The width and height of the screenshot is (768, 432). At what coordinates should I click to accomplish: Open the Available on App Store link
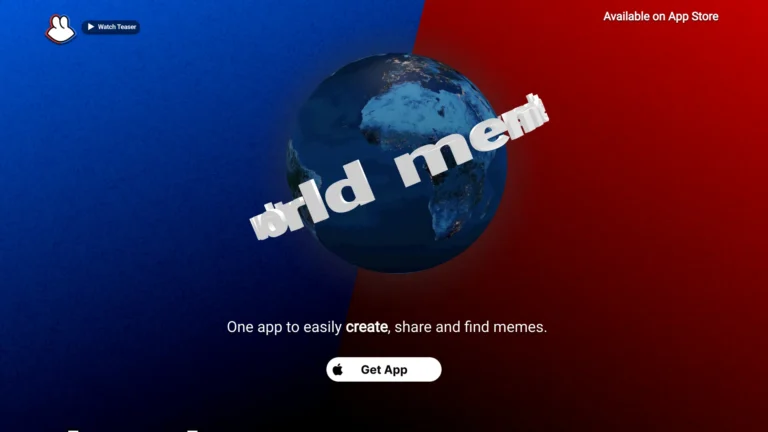pos(660,16)
